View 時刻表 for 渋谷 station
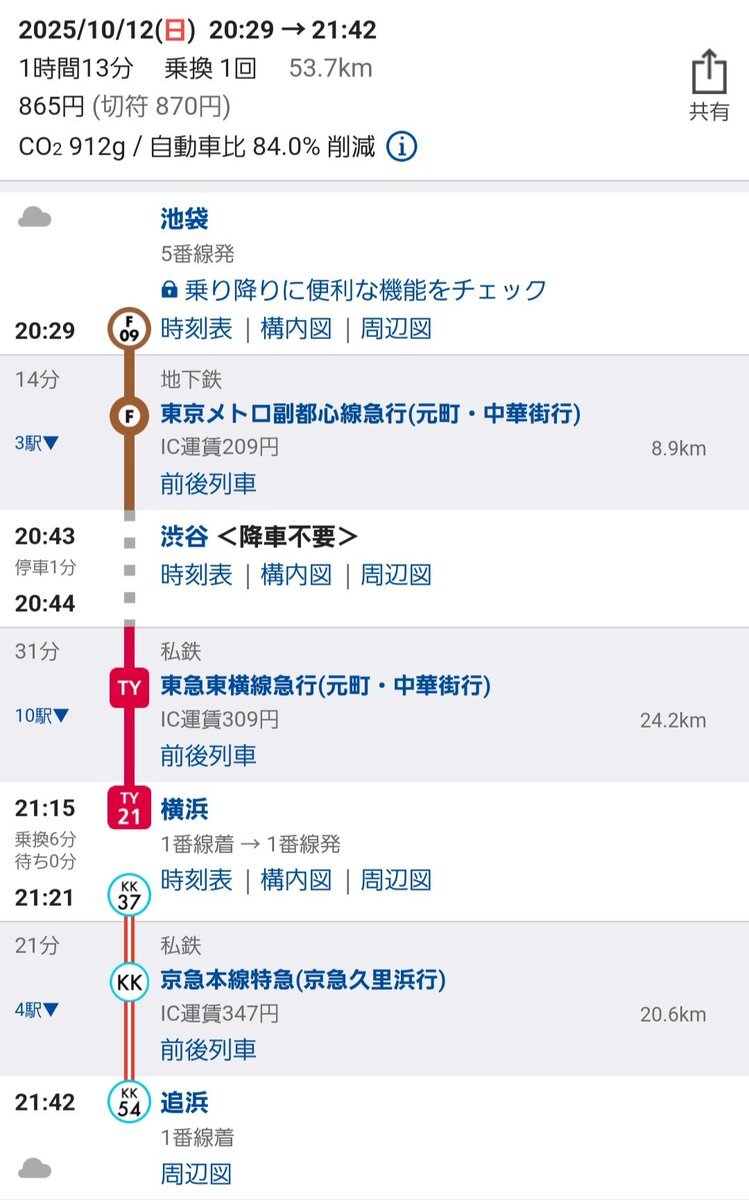Screen dimensions: 749x1200 (196, 575)
